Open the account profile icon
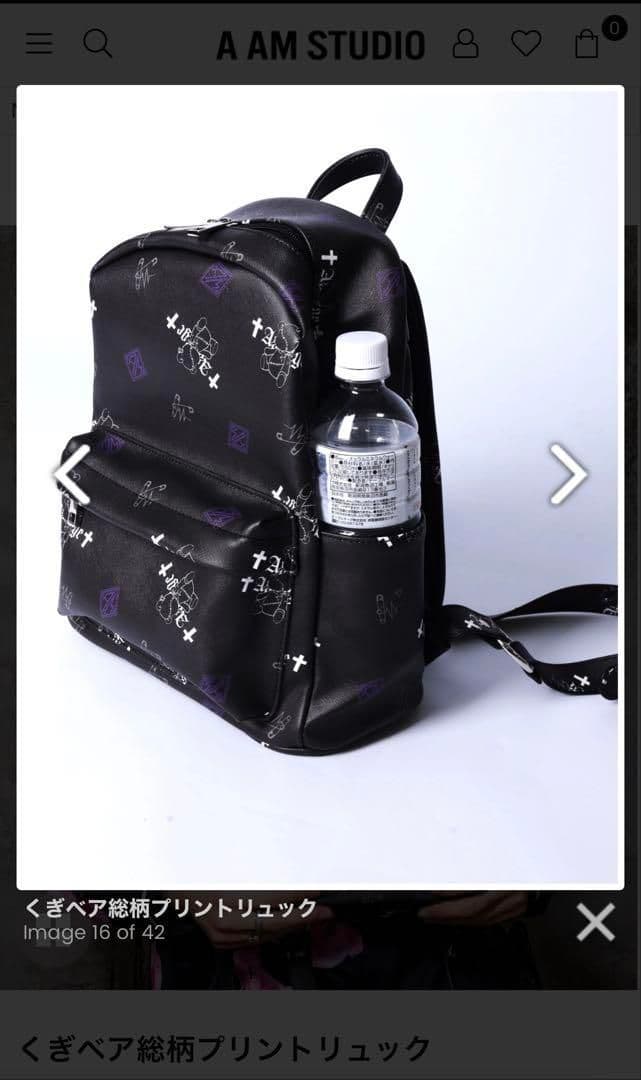The image size is (641, 1080). [465, 44]
